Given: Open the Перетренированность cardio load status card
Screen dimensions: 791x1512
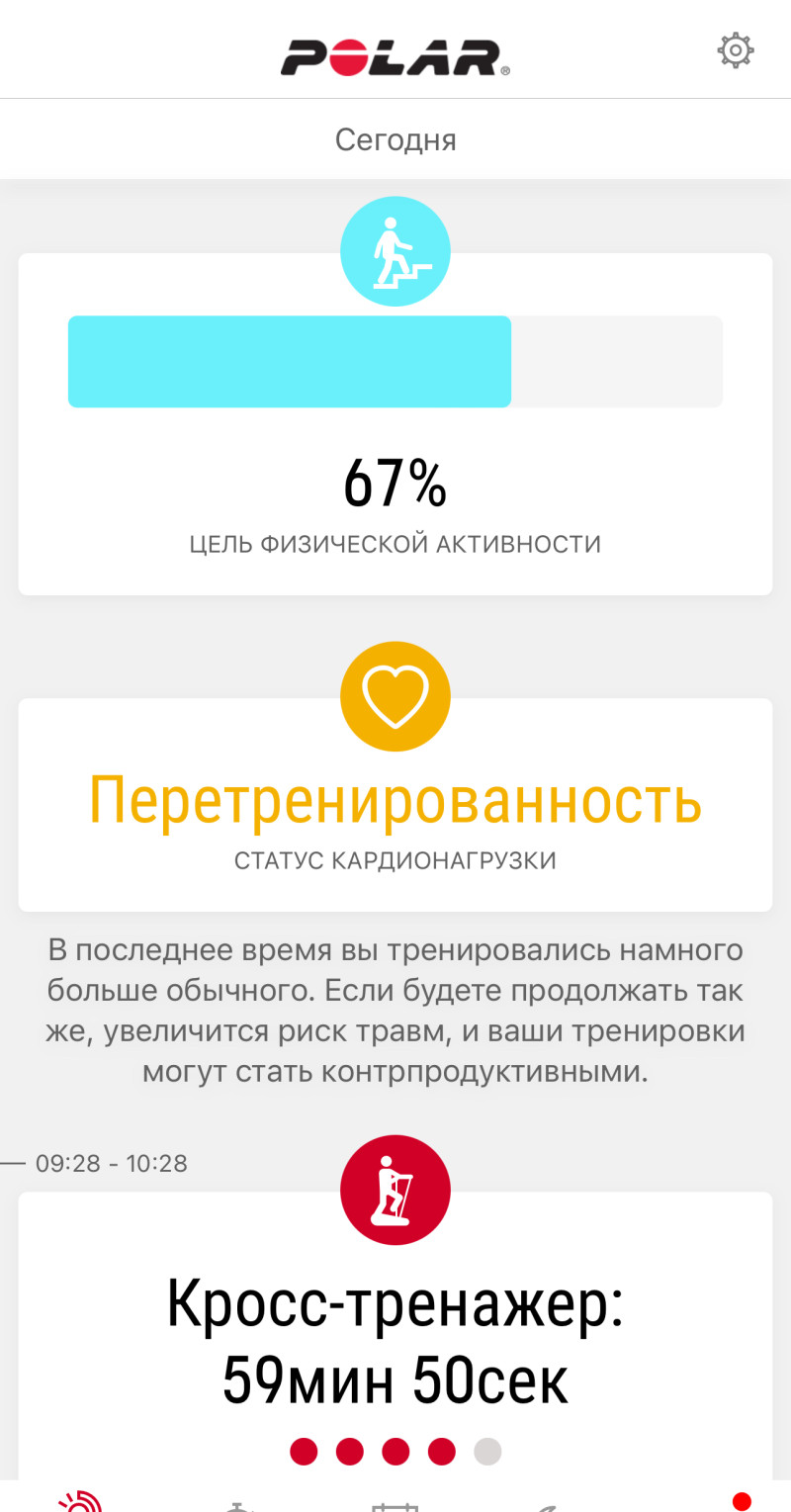Looking at the screenshot, I should (x=395, y=803).
